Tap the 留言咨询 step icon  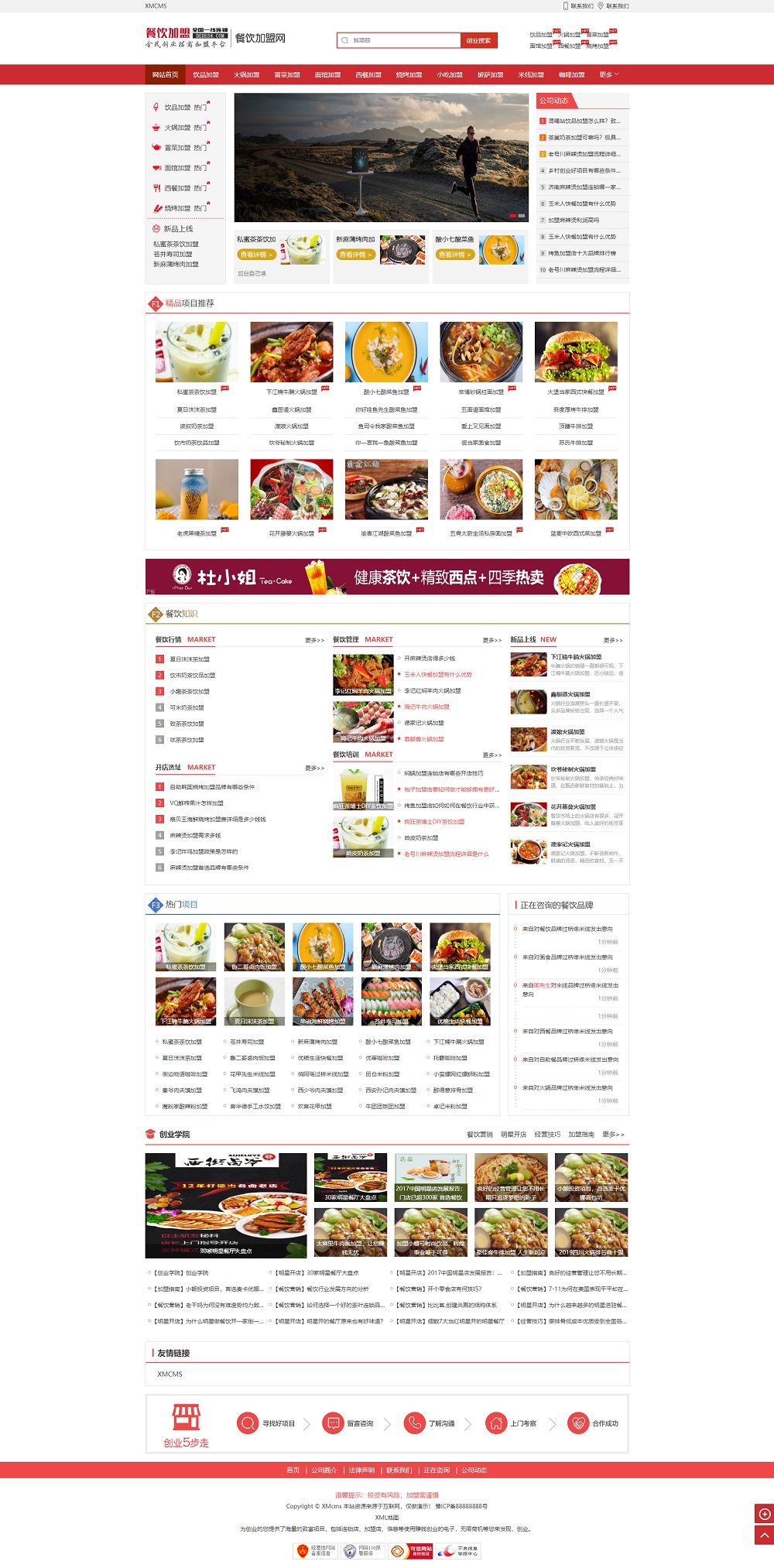click(x=333, y=1422)
